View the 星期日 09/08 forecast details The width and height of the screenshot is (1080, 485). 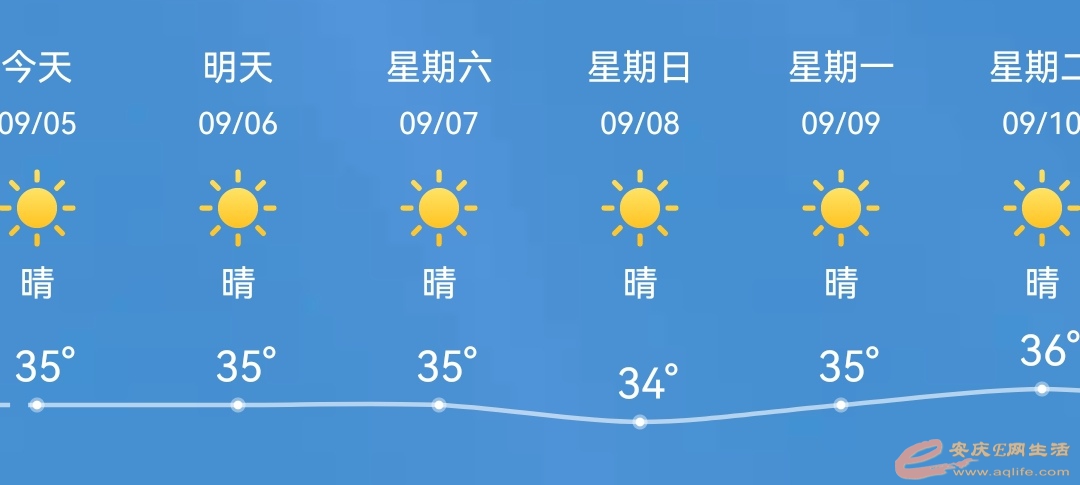640,210
